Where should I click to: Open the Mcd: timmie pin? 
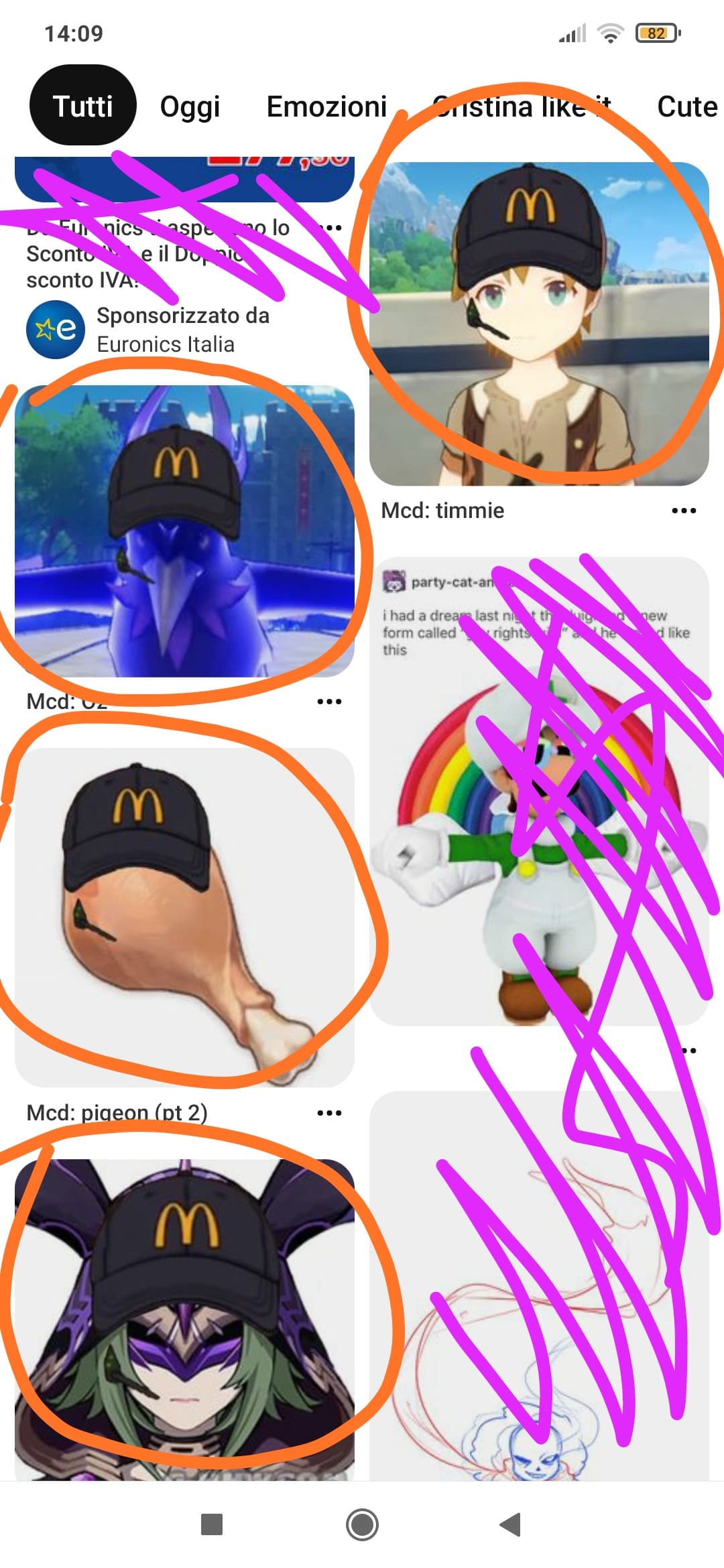coord(539,324)
